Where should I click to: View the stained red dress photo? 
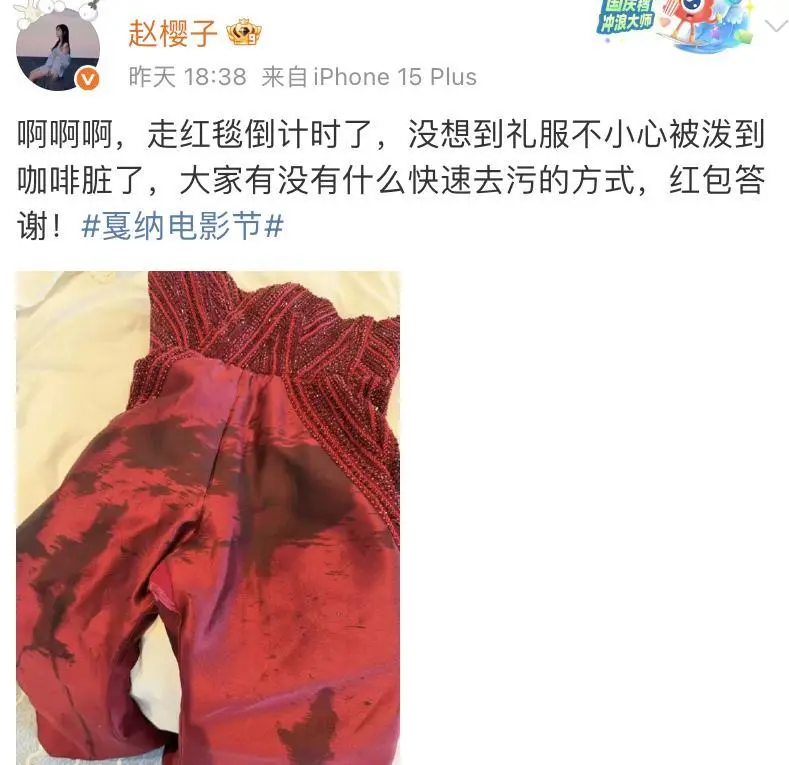(x=208, y=517)
